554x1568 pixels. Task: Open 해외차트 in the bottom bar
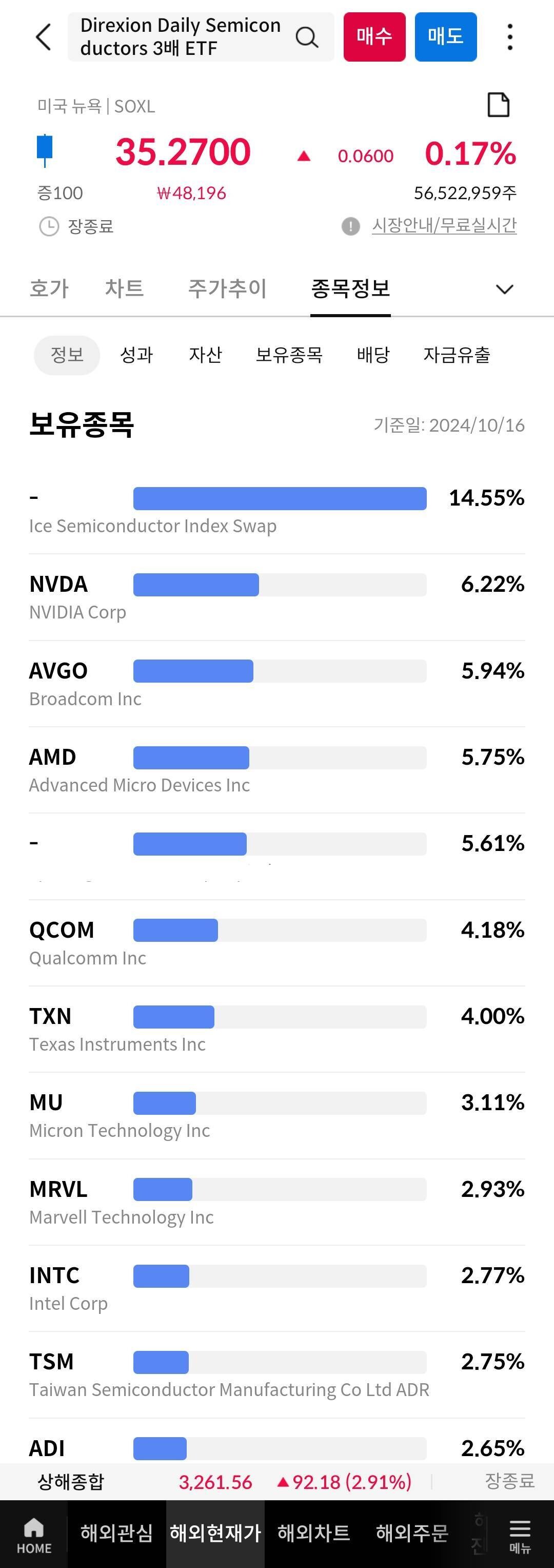pyautogui.click(x=314, y=1533)
